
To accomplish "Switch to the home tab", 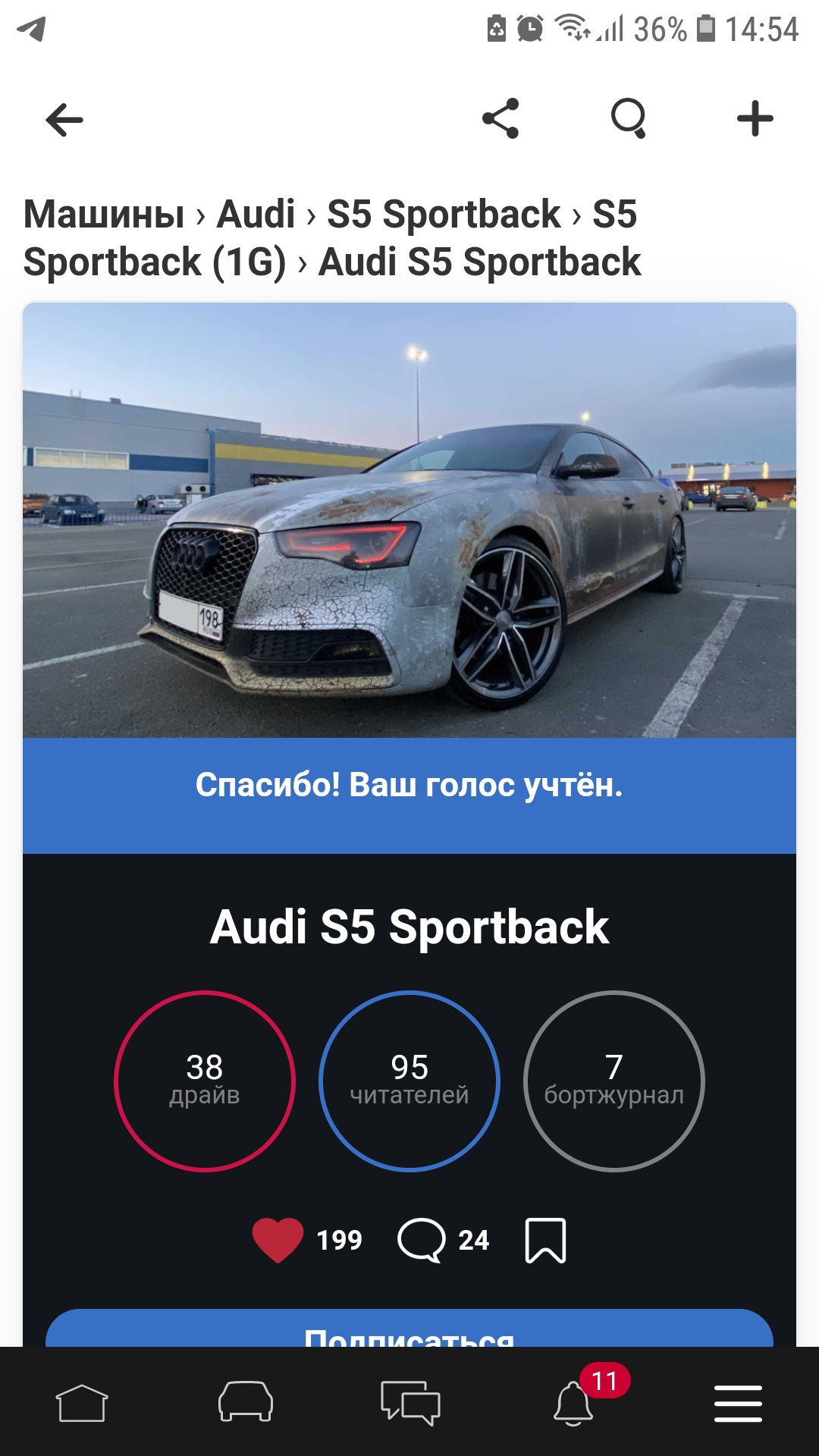I will tap(82, 1403).
